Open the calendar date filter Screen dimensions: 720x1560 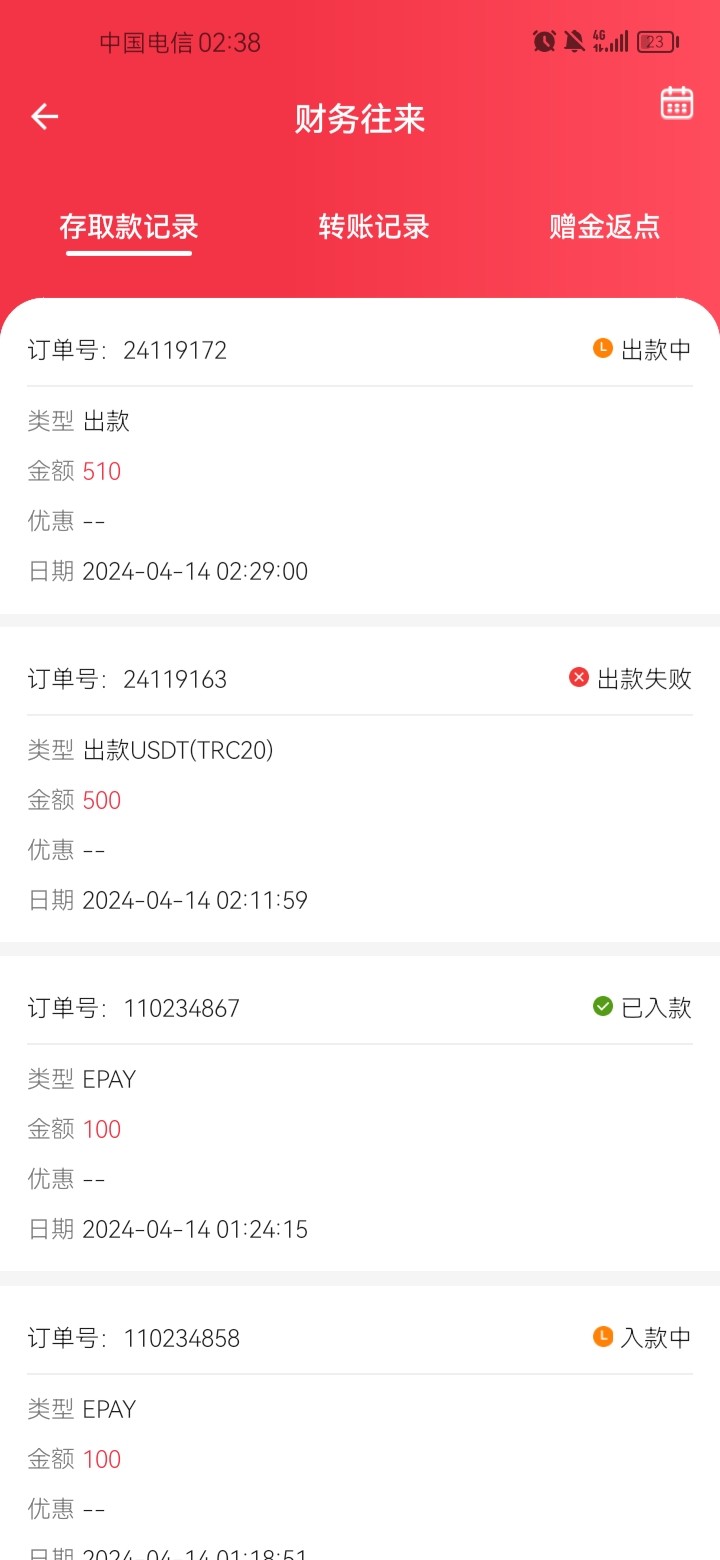(x=677, y=103)
